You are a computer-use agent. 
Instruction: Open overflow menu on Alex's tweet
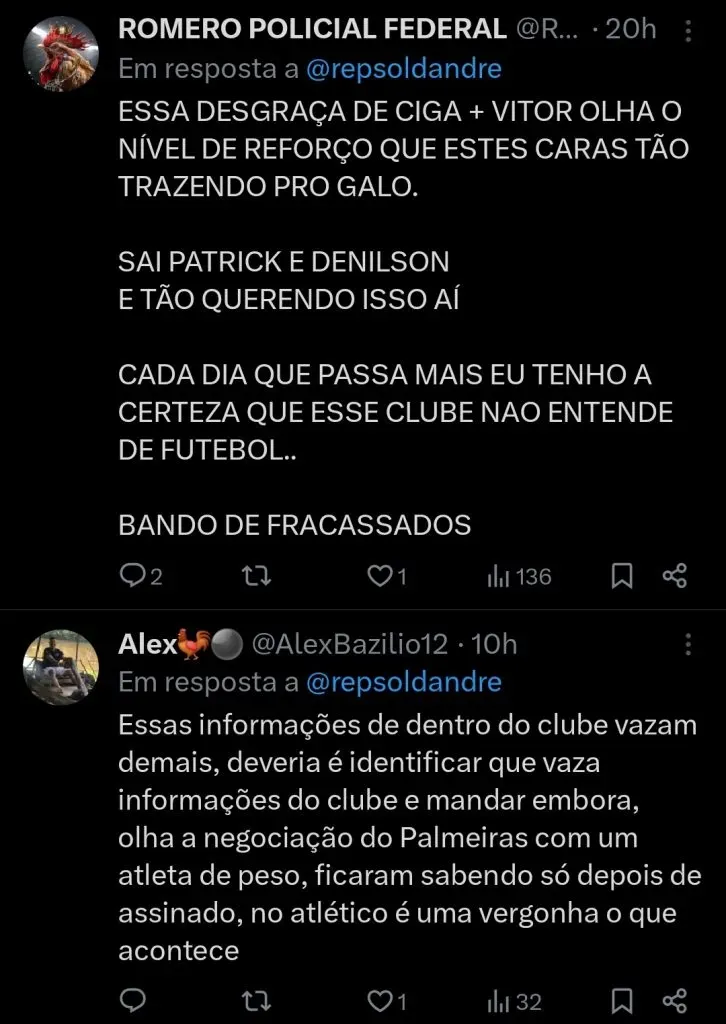tap(689, 644)
